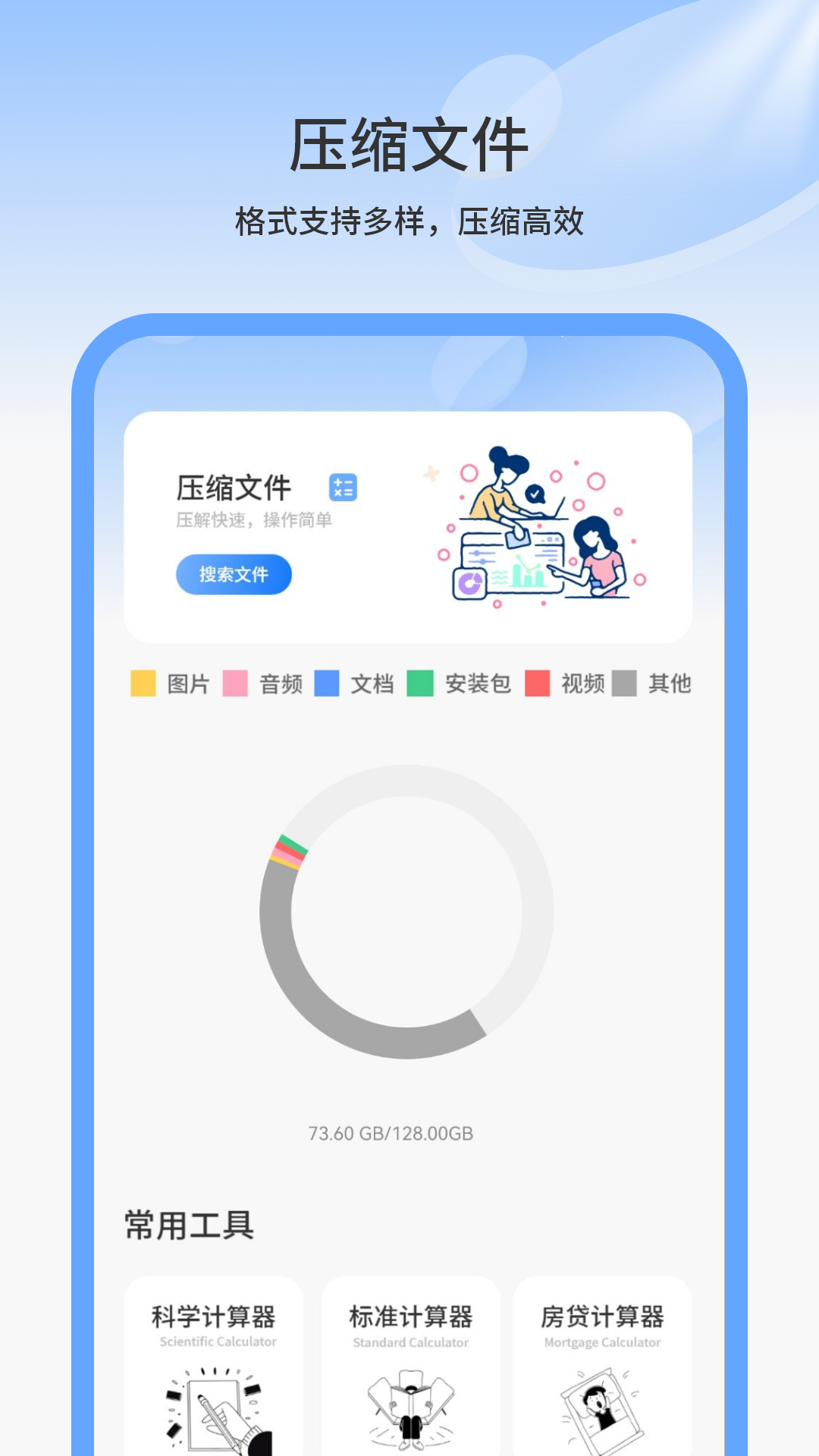819x1456 pixels.
Task: Click the 其他 legend label
Action: coord(670,683)
